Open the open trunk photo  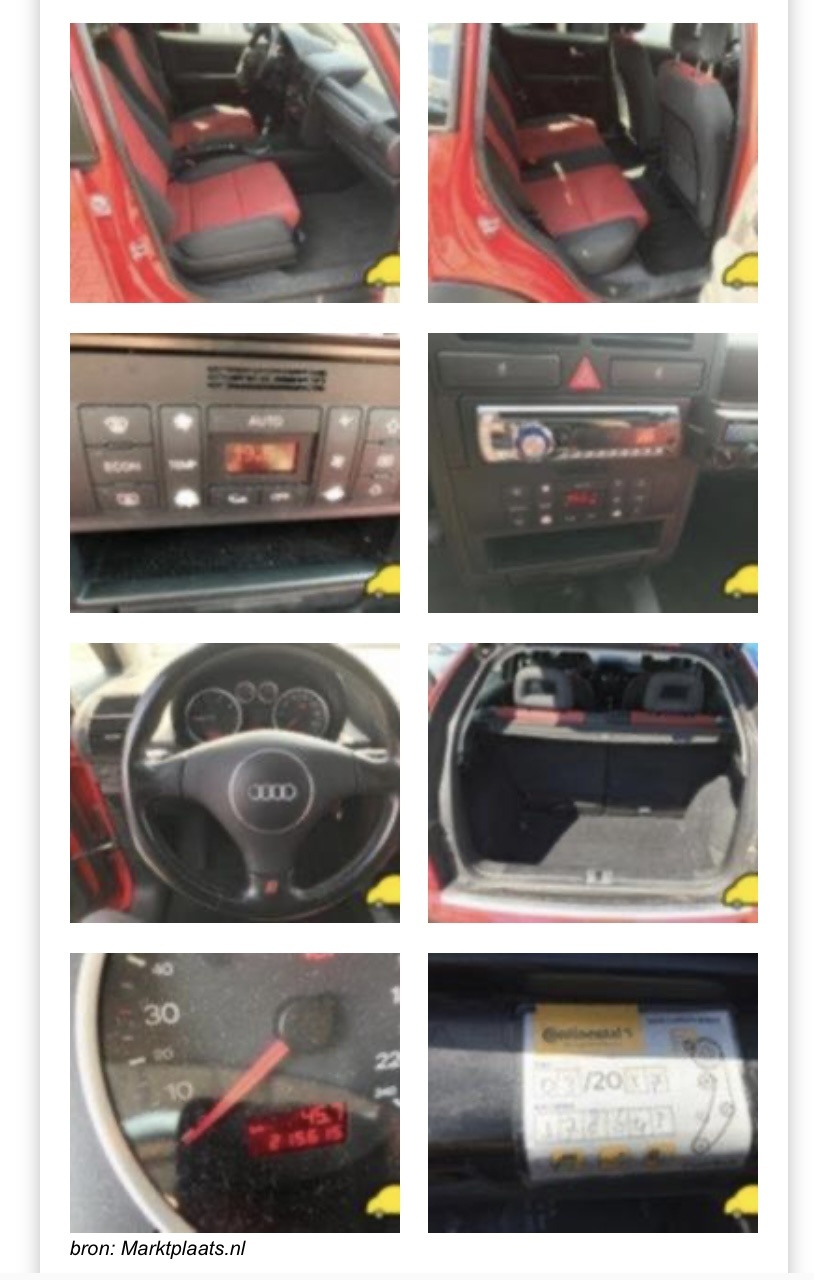tap(592, 782)
